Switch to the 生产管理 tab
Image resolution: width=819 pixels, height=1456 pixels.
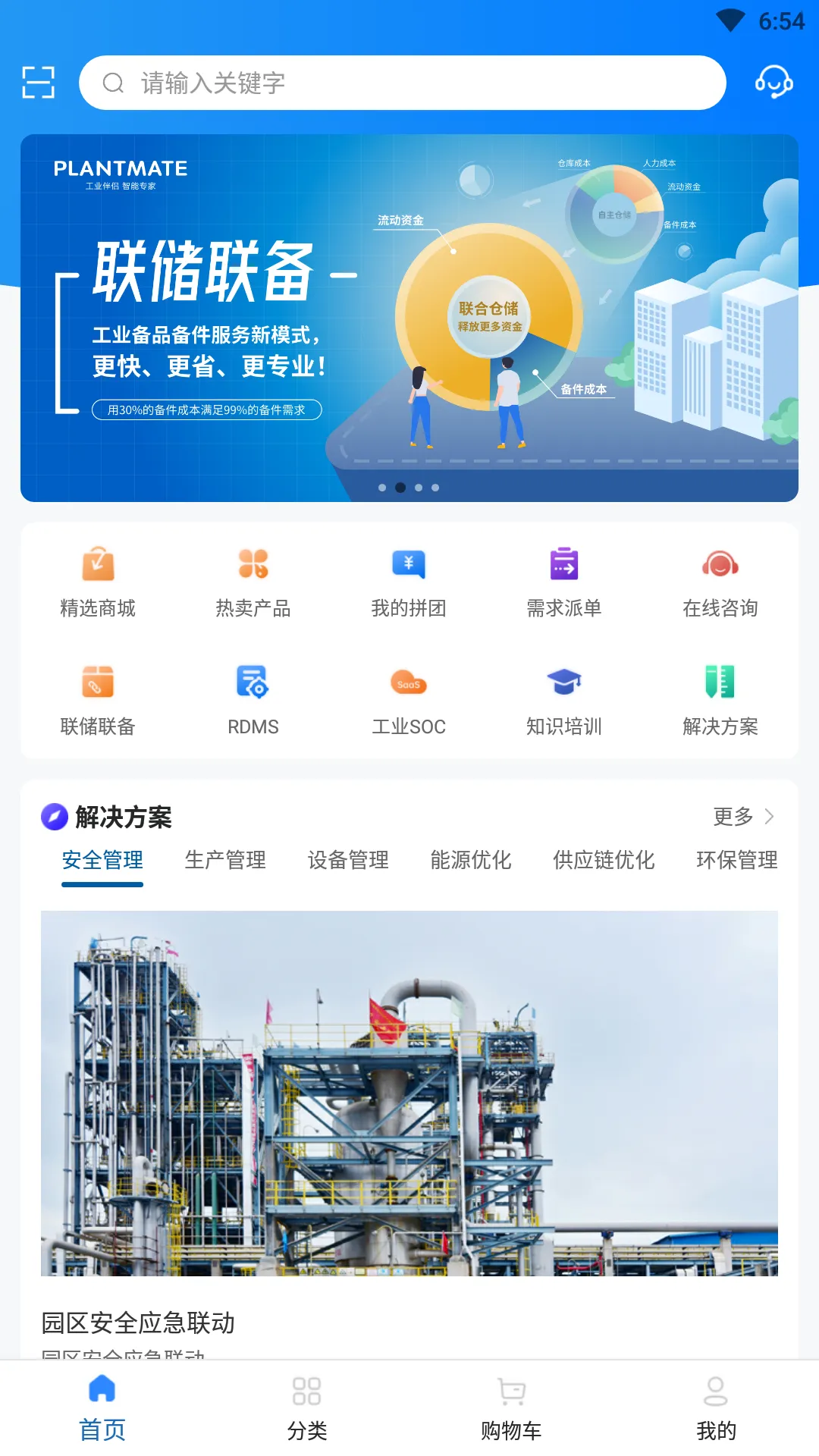click(x=225, y=861)
